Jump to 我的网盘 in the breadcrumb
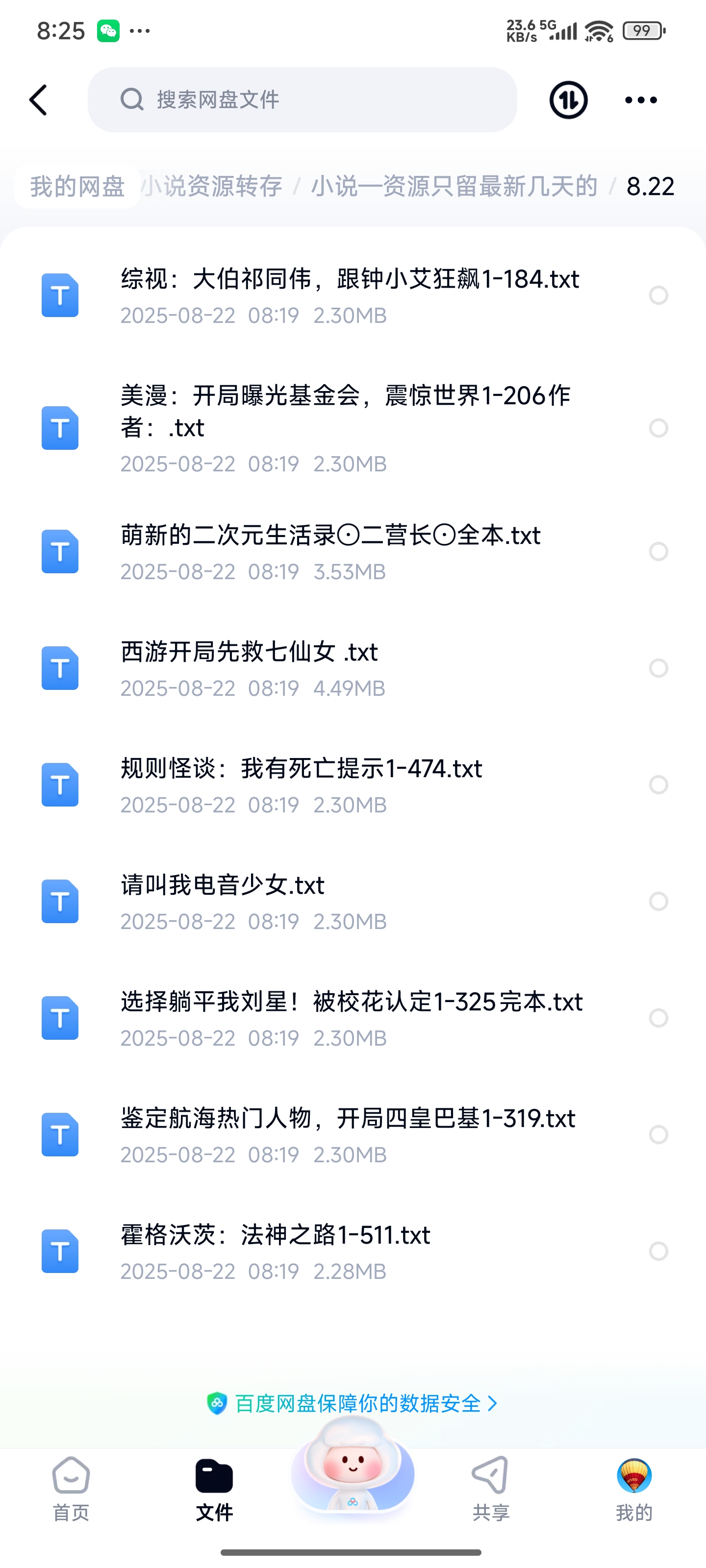The width and height of the screenshot is (706, 1568). [77, 186]
